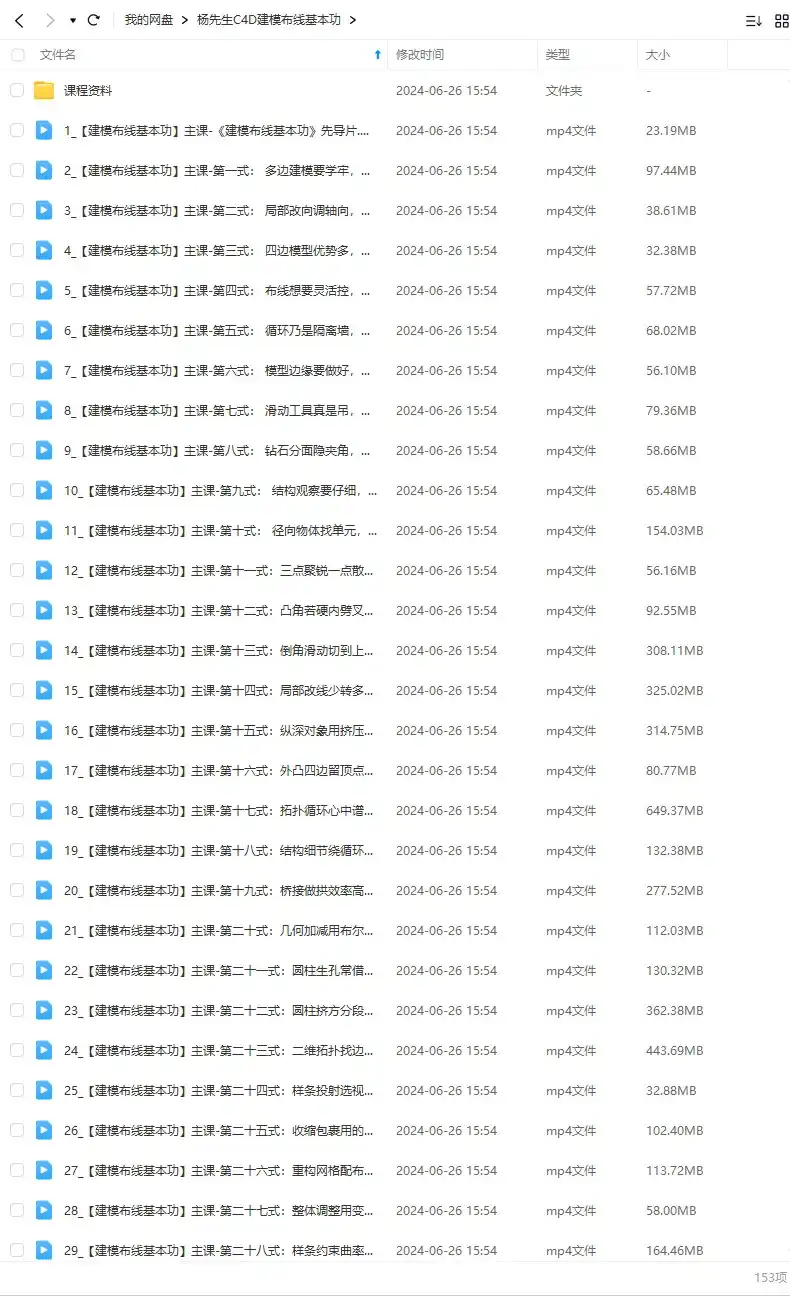Open the 课程资料 folder
Viewport: 790px width, 1296px height.
coord(88,90)
